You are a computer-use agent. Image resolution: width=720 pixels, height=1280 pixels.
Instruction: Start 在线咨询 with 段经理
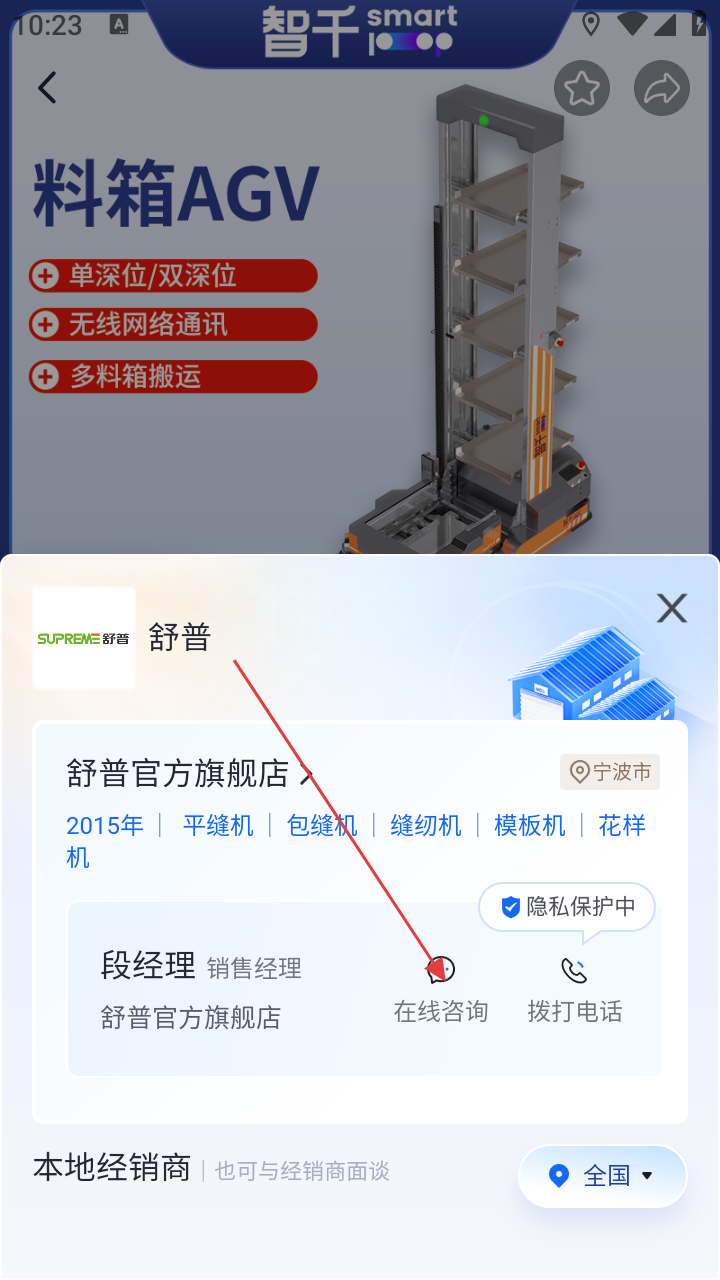click(x=441, y=990)
